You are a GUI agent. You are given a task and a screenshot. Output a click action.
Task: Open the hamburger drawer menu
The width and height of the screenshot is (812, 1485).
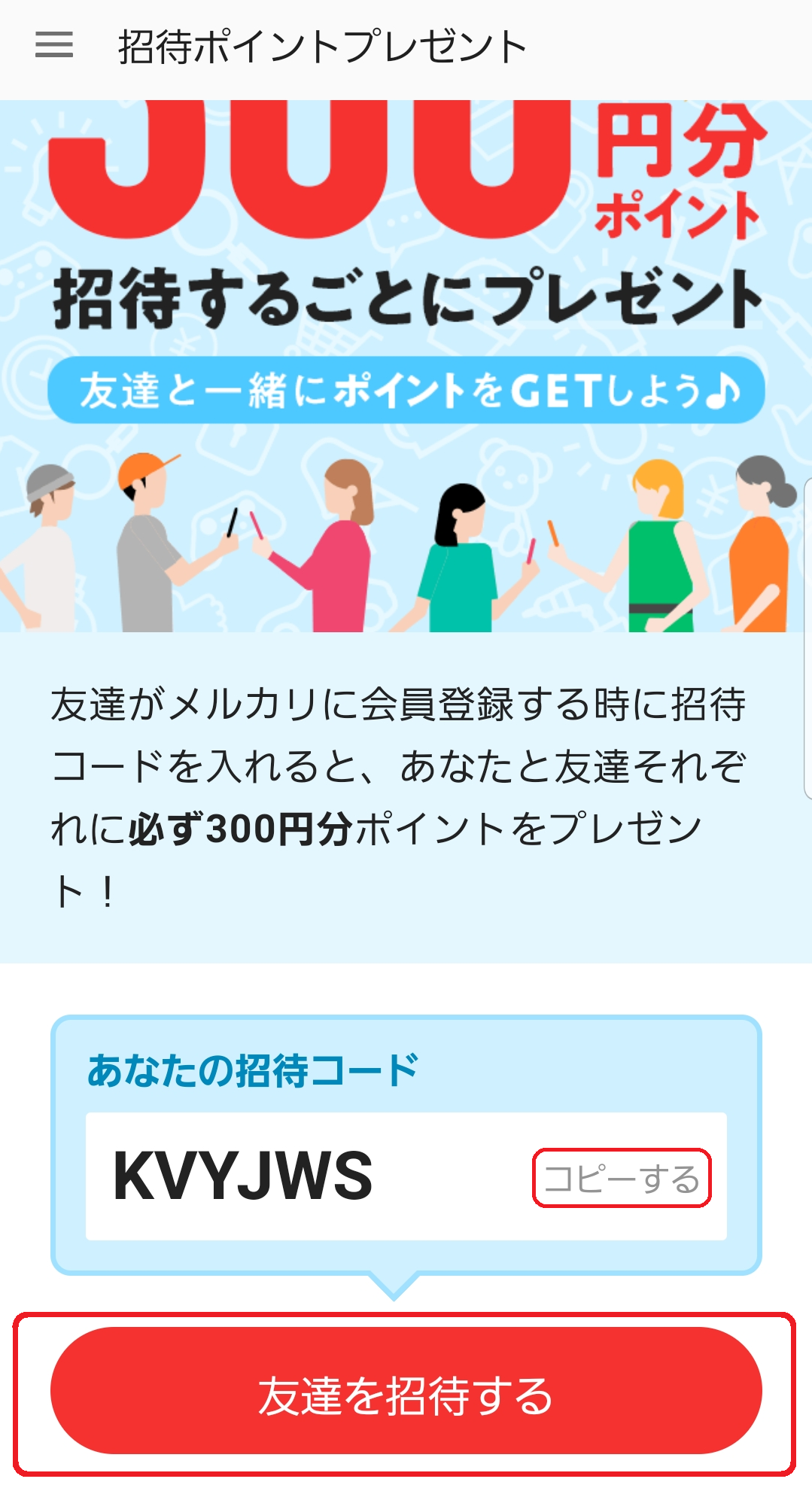click(x=54, y=45)
